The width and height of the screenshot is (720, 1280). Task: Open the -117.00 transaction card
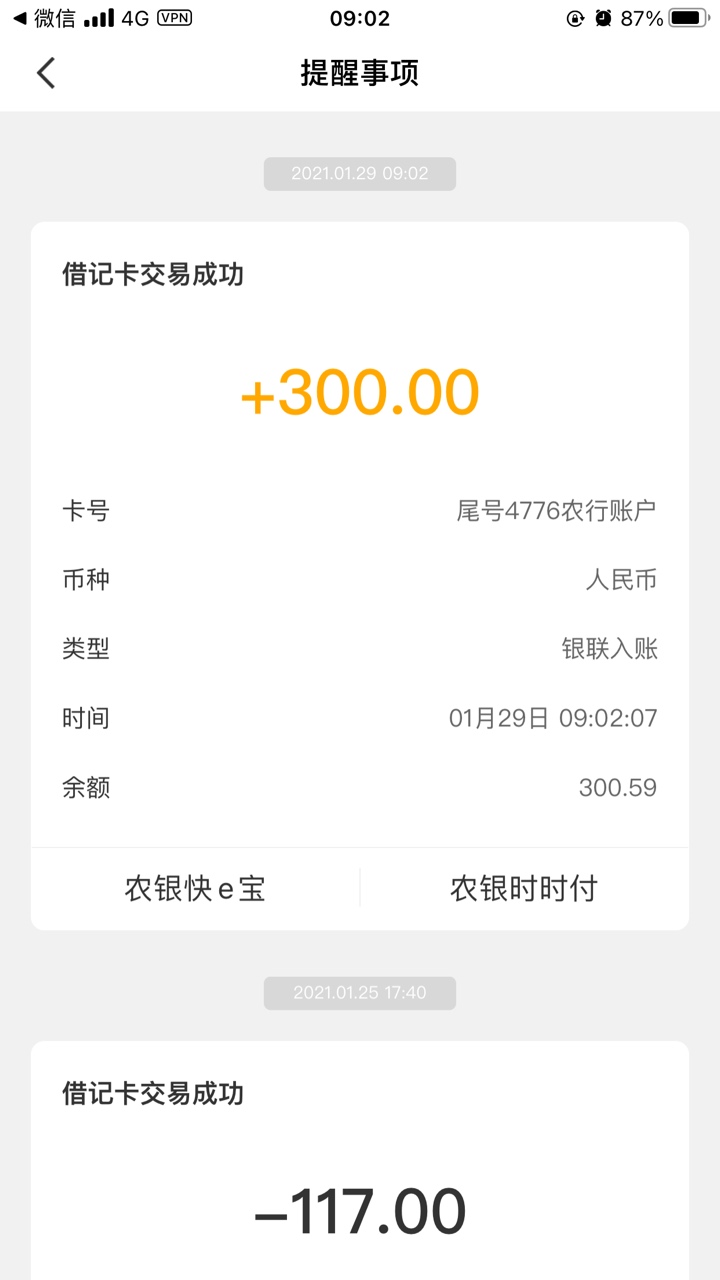pyautogui.click(x=360, y=1161)
